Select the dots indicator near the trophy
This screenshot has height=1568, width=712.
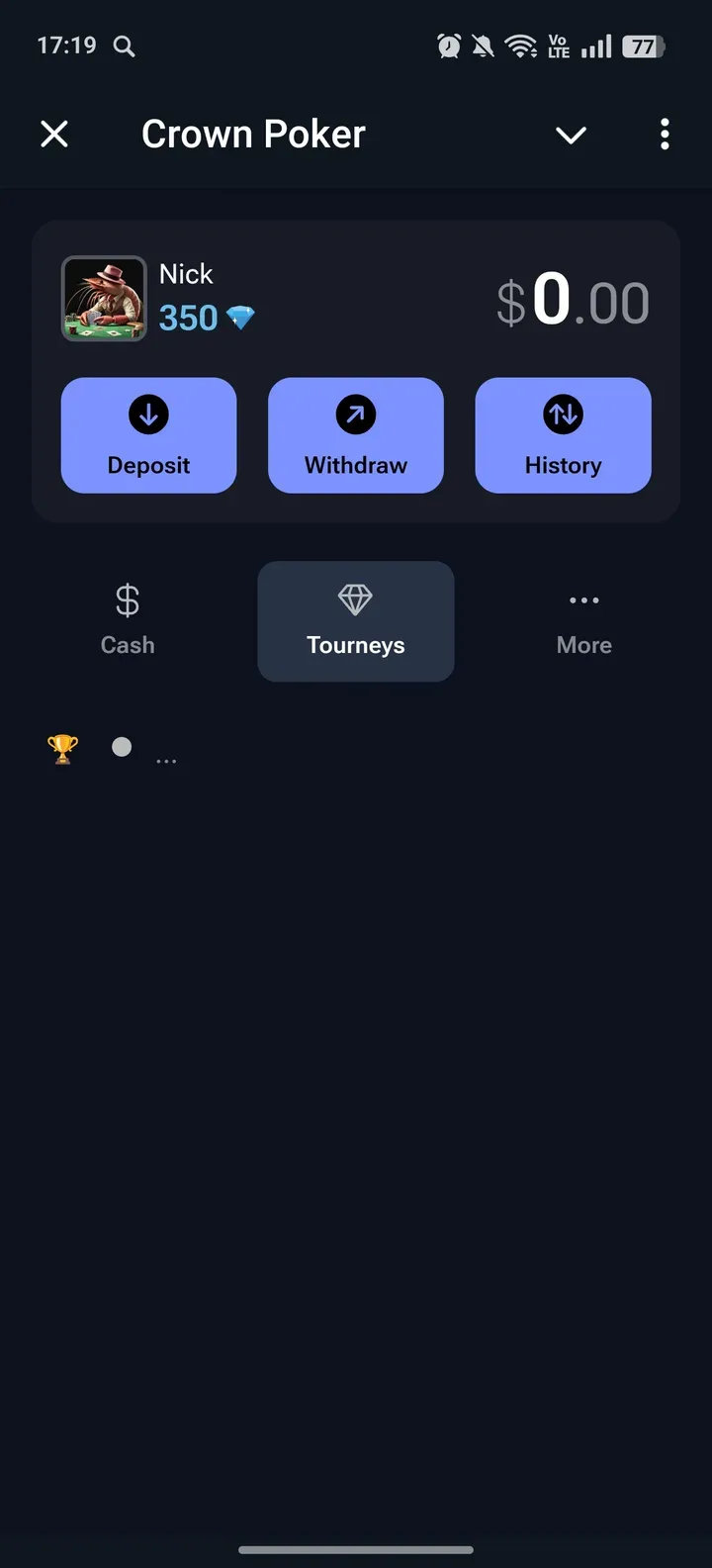166,758
